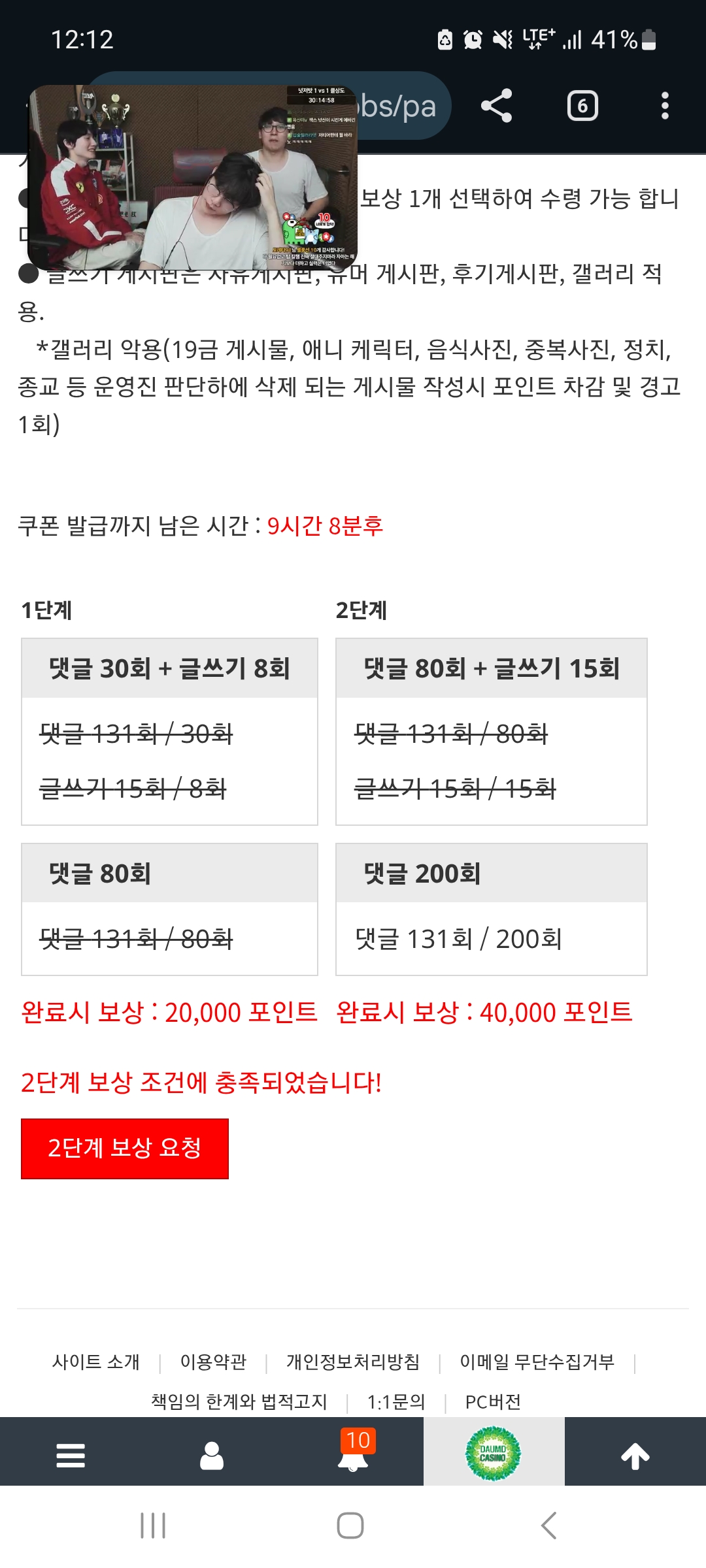The image size is (706, 1568).
Task: Go back using system navigation
Action: click(x=549, y=1526)
